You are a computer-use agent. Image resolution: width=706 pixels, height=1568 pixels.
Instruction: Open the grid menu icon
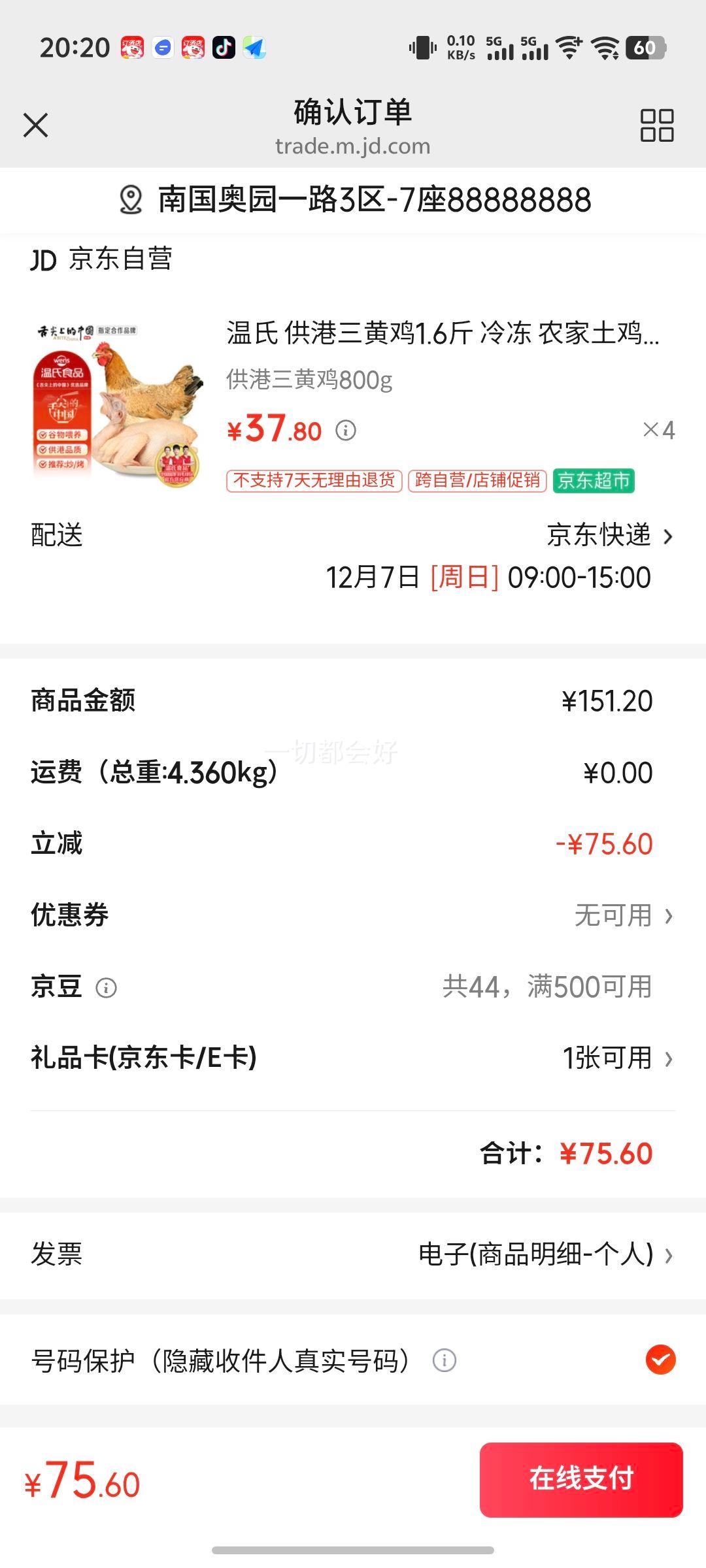coord(656,125)
